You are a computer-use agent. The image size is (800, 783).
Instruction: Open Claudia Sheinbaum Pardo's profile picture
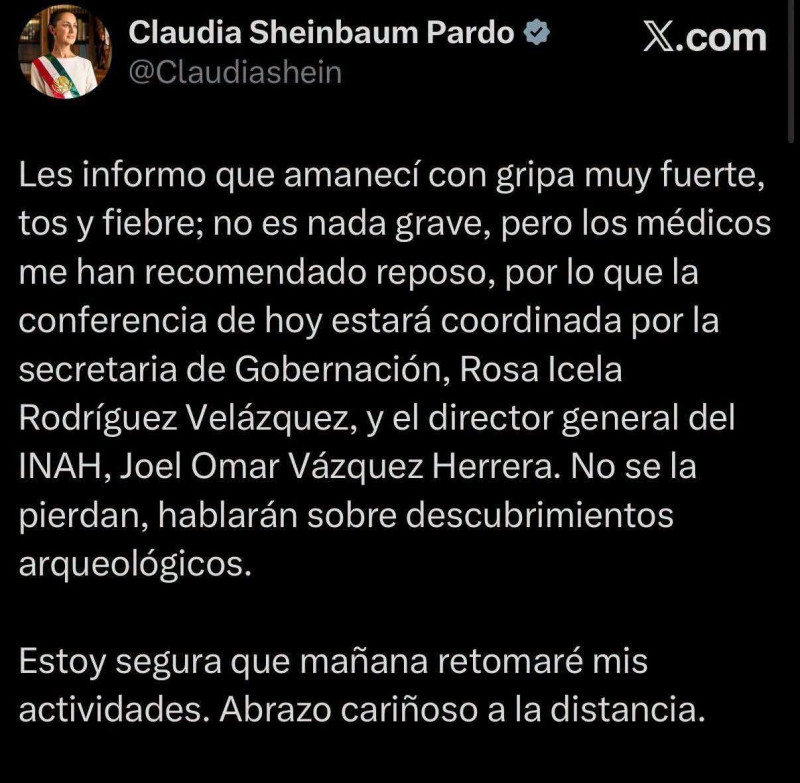(65, 52)
